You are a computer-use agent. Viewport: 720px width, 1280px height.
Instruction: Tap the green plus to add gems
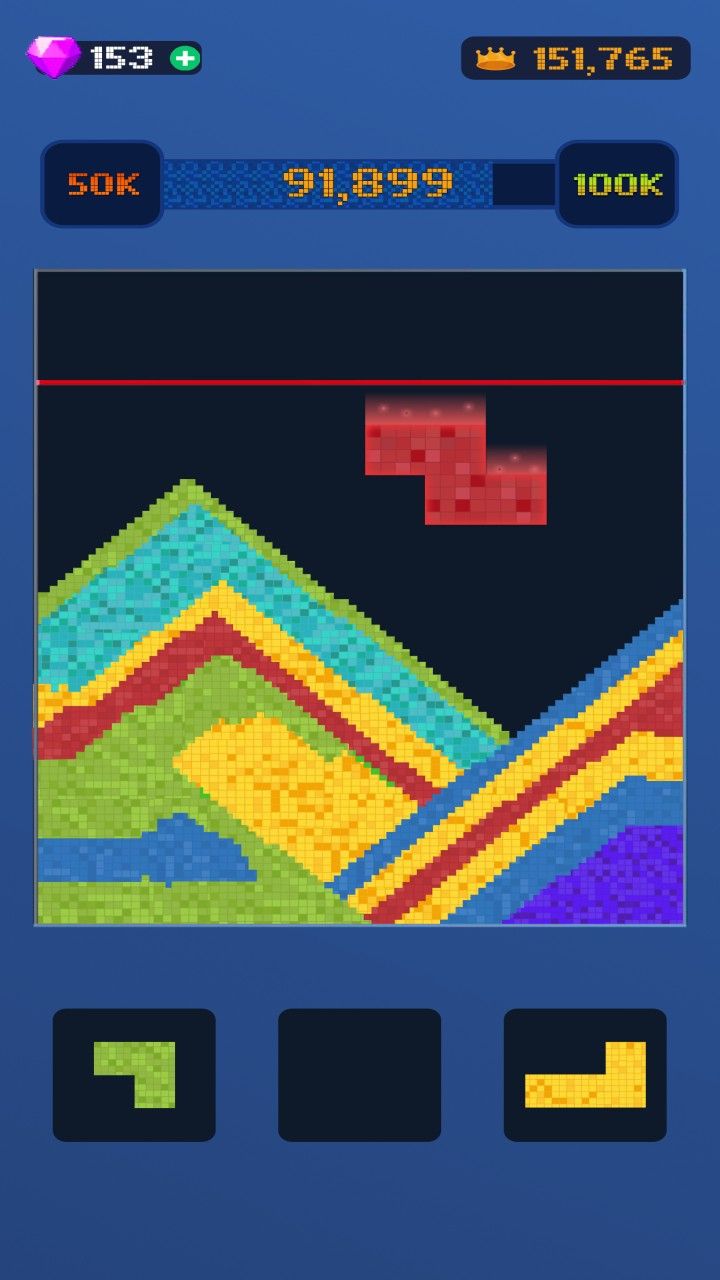pos(185,58)
